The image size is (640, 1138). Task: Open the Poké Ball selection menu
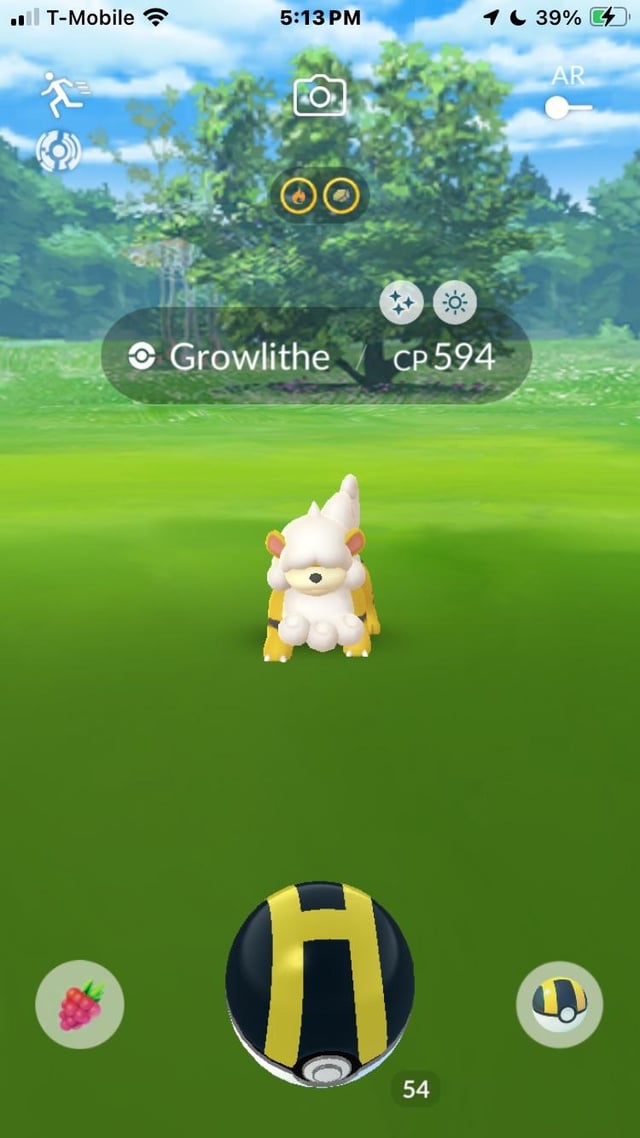click(x=560, y=1003)
